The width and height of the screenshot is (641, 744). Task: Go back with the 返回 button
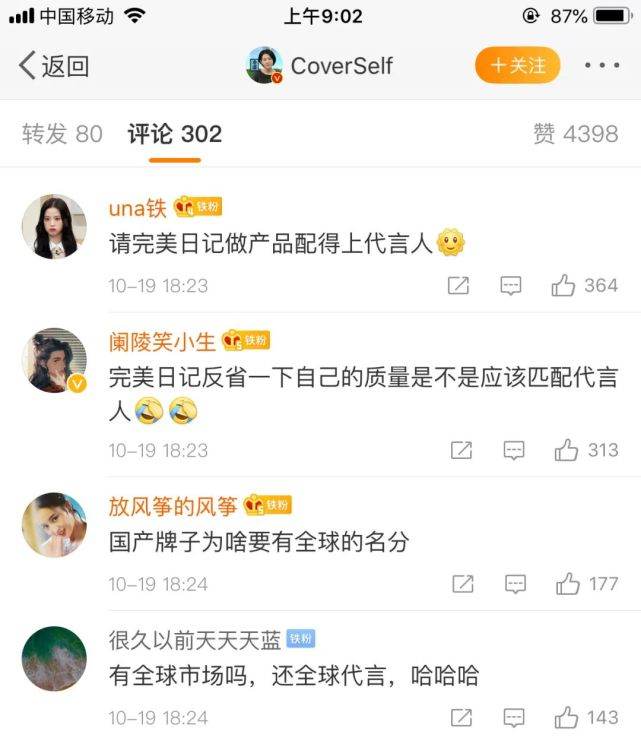tap(54, 66)
